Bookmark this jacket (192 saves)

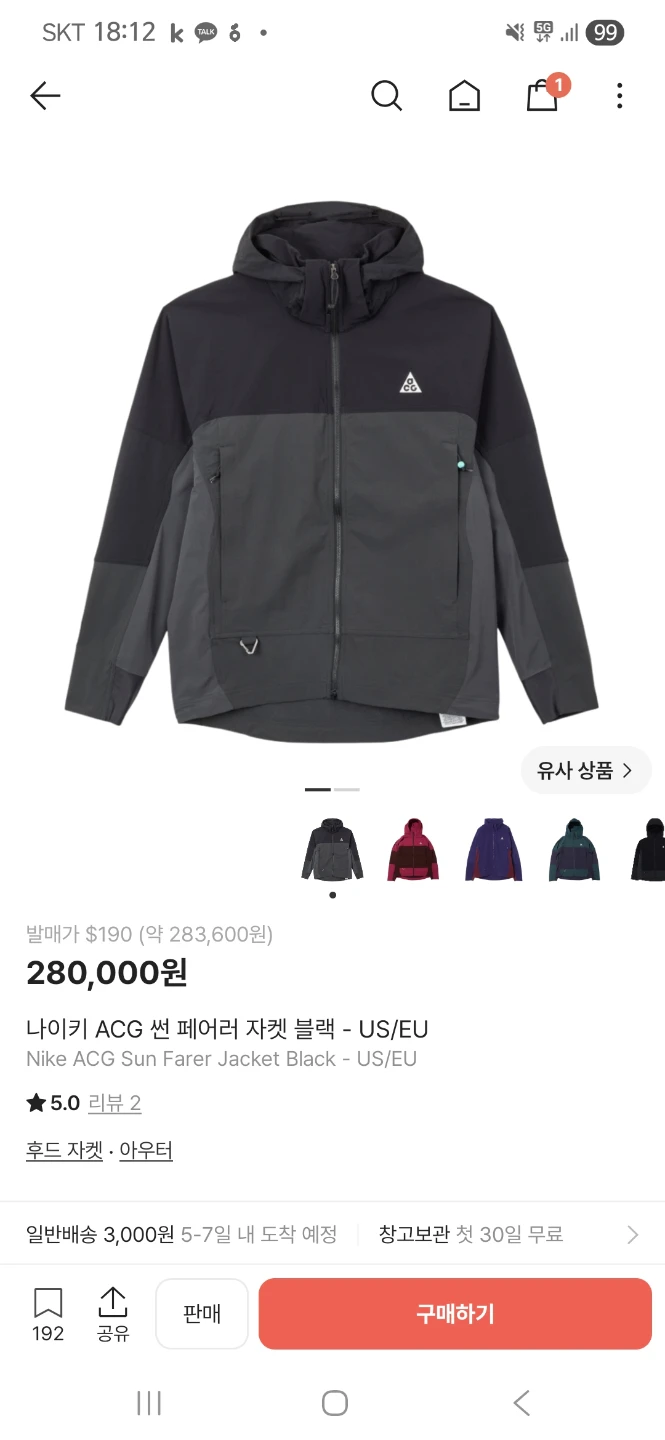click(x=48, y=1314)
